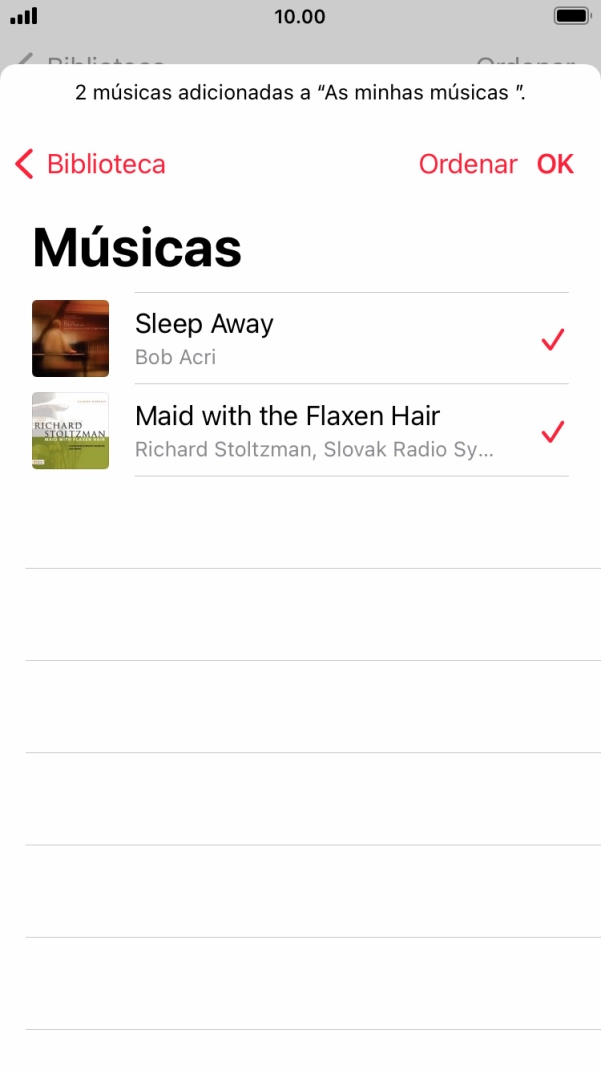This screenshot has width=601, height=1070.
Task: Go back to Biblioteca
Action: 91,164
